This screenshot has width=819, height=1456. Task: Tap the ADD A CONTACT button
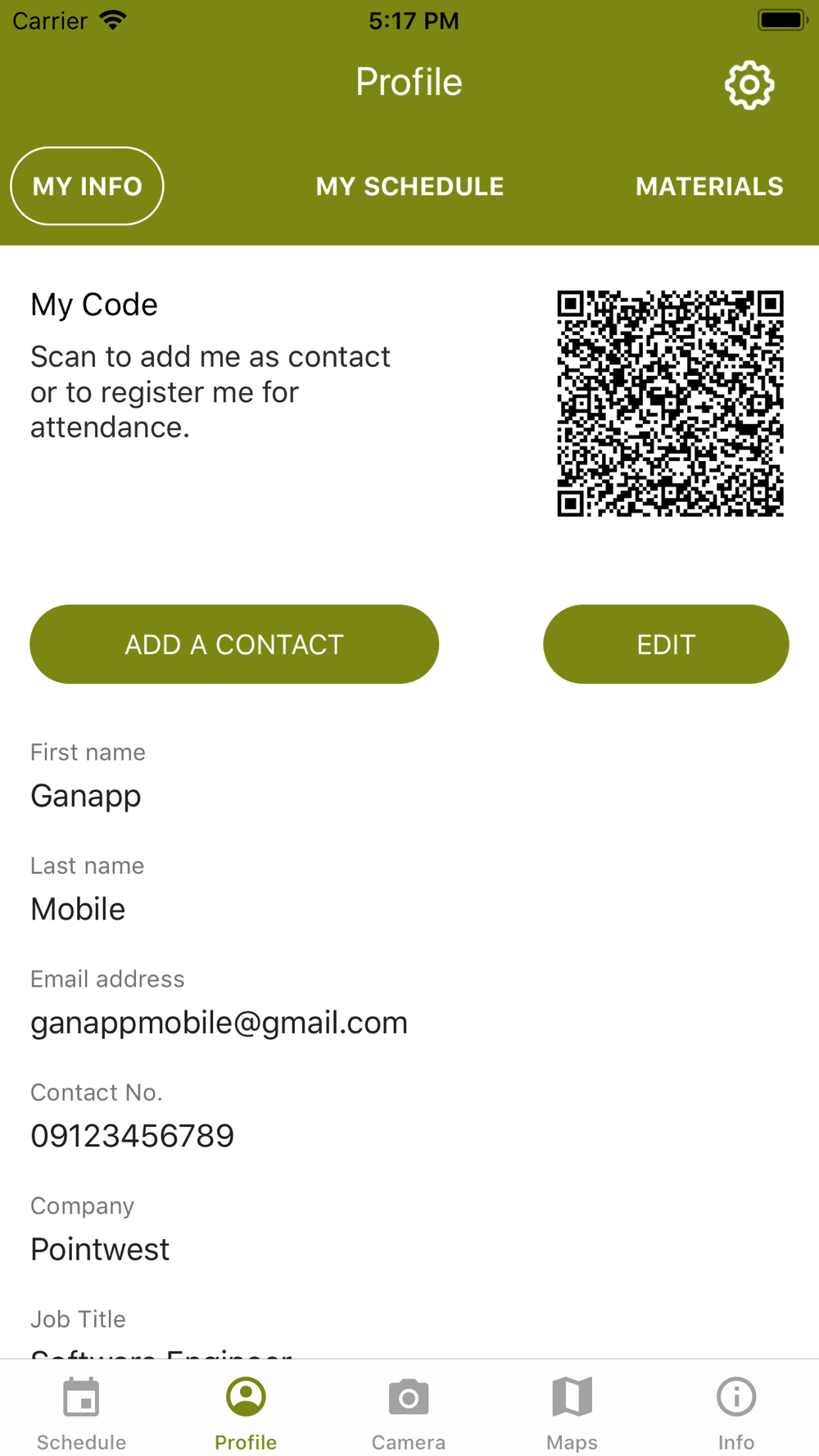click(x=234, y=644)
